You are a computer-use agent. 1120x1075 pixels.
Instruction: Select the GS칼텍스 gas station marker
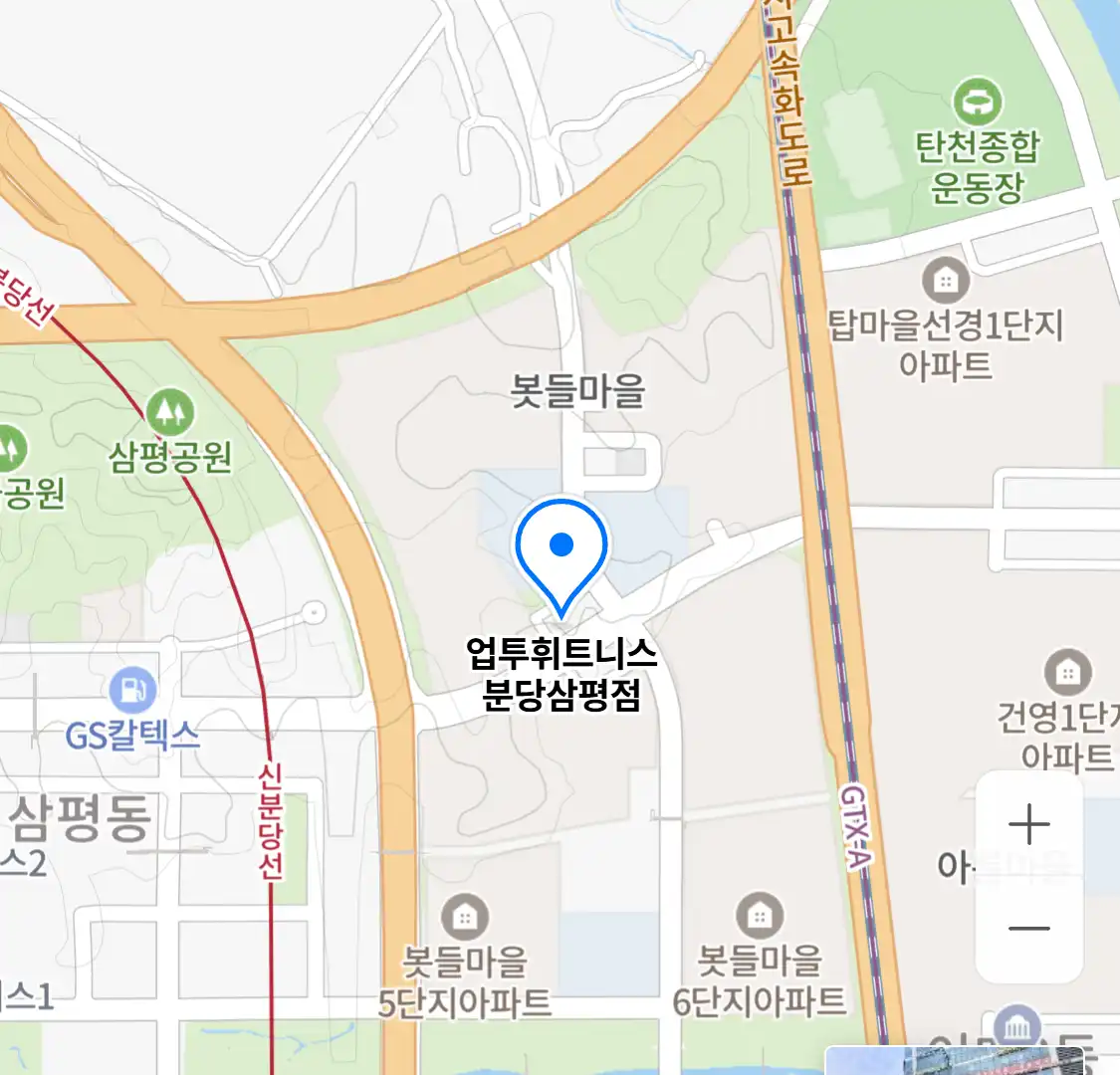tap(132, 690)
